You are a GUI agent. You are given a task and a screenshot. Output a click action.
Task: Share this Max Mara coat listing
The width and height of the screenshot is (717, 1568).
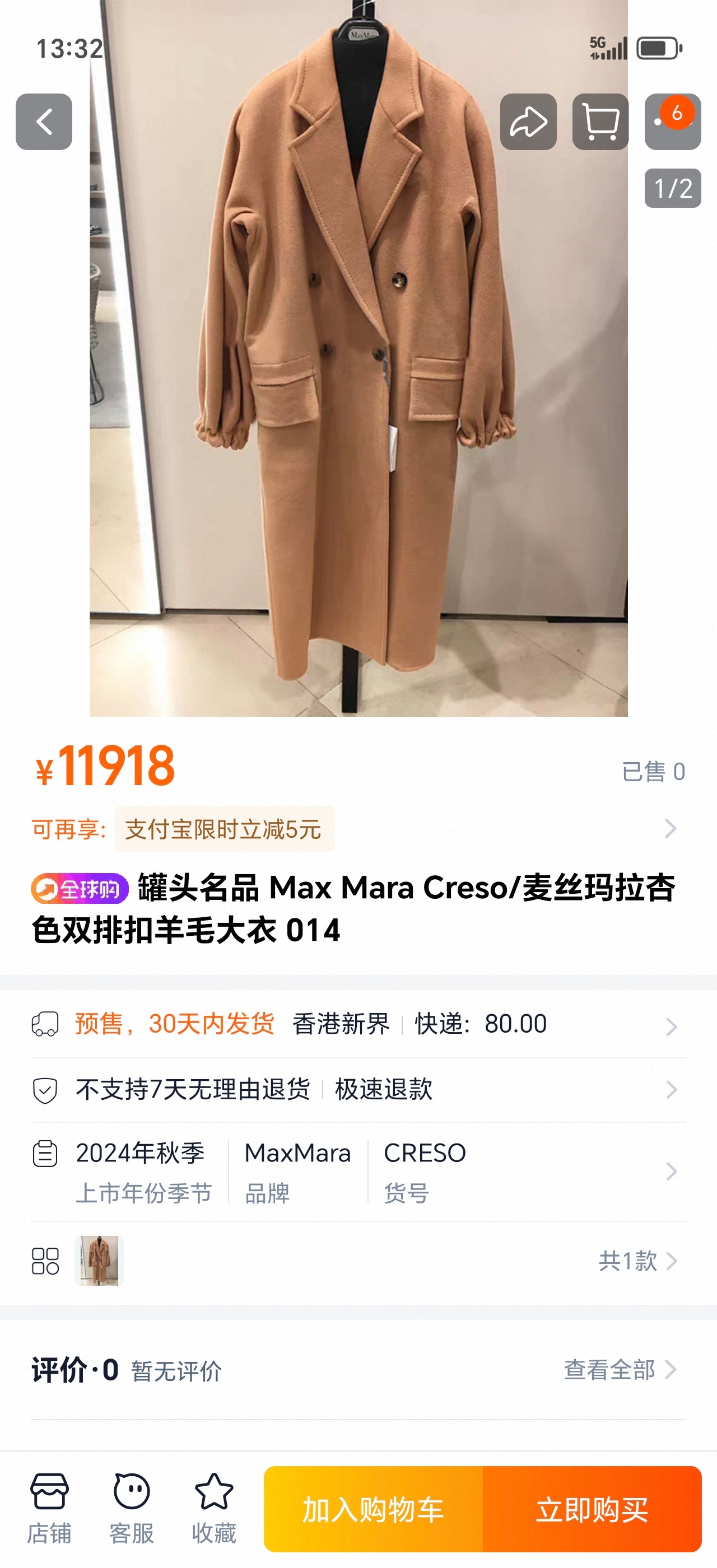528,122
